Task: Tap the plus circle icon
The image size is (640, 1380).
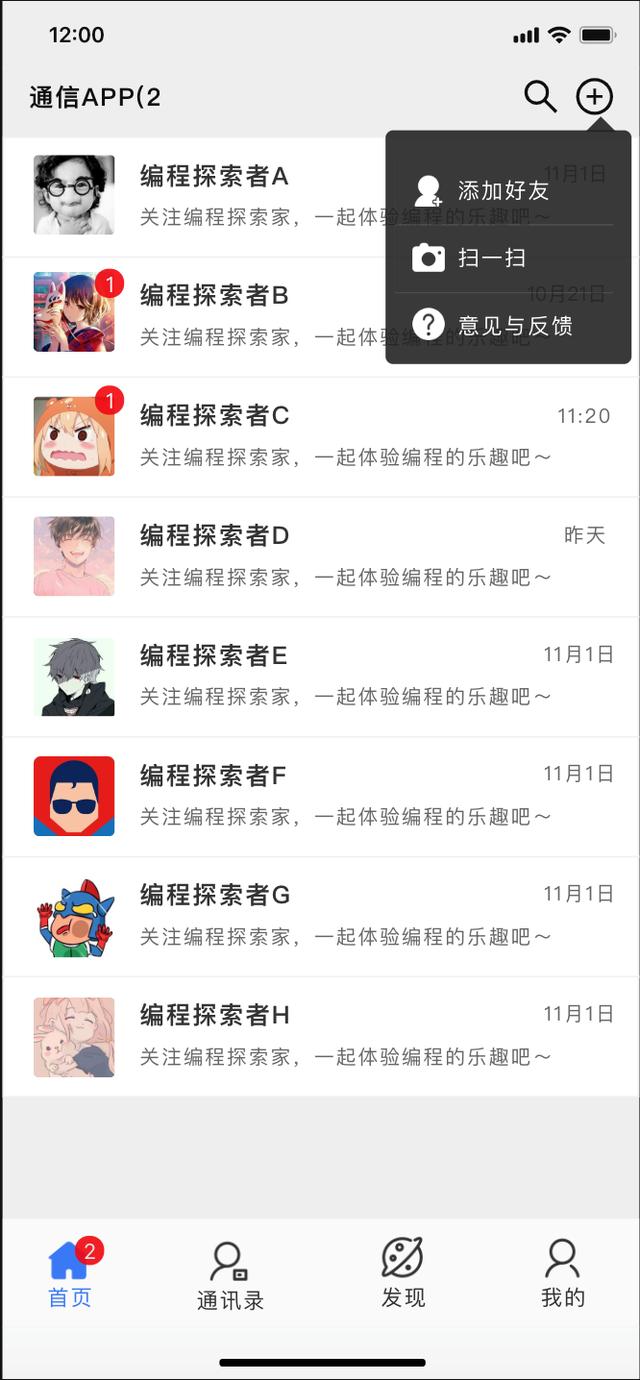Action: [595, 97]
